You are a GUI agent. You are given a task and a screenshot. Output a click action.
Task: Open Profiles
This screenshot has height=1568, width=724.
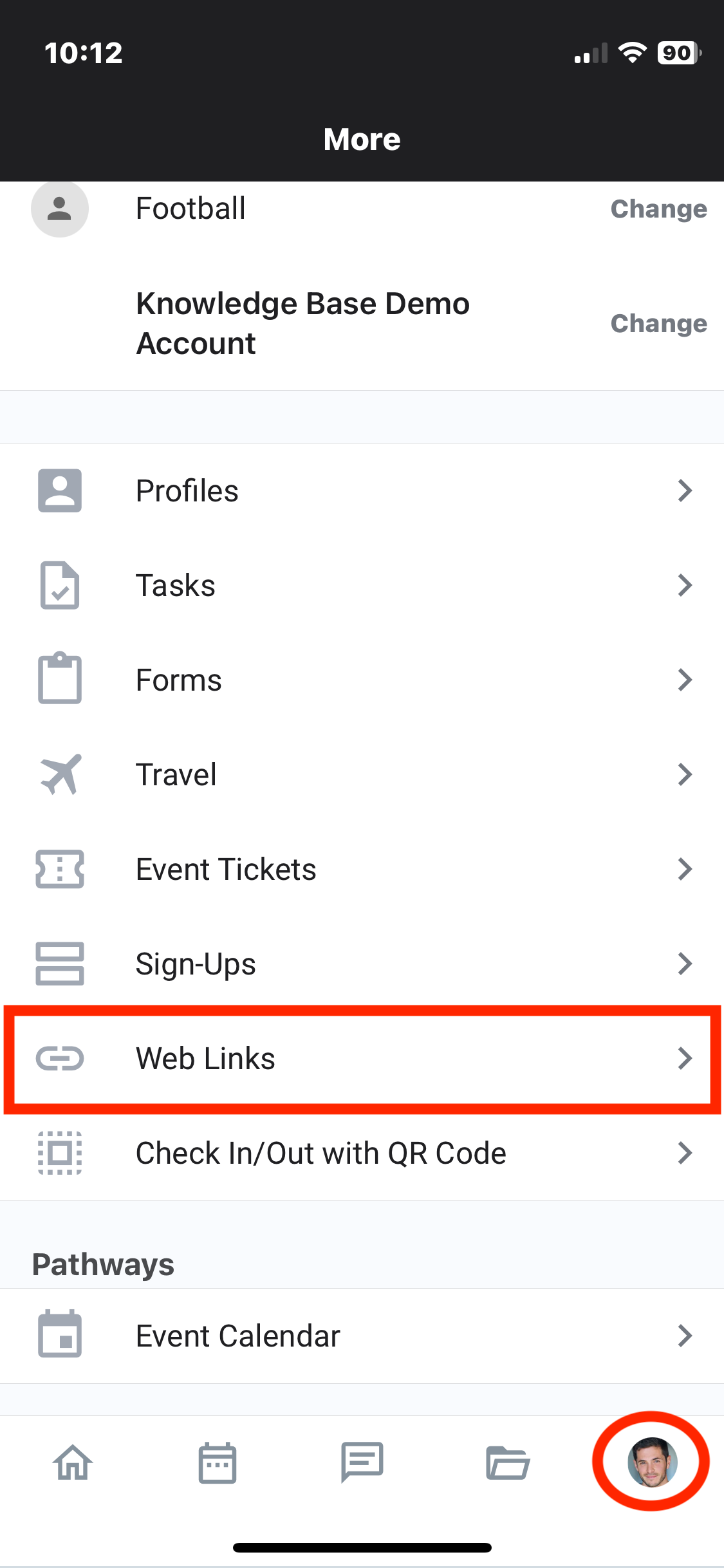(x=362, y=490)
